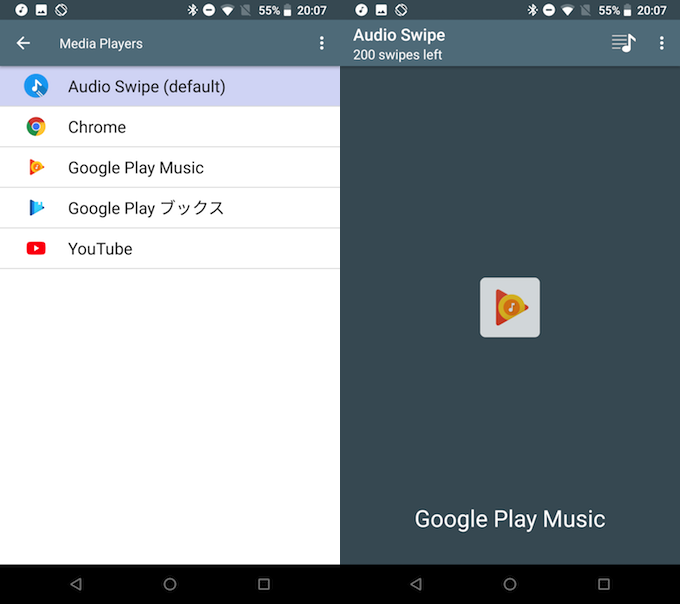Open overflow menu on Media Players screen

point(321,43)
